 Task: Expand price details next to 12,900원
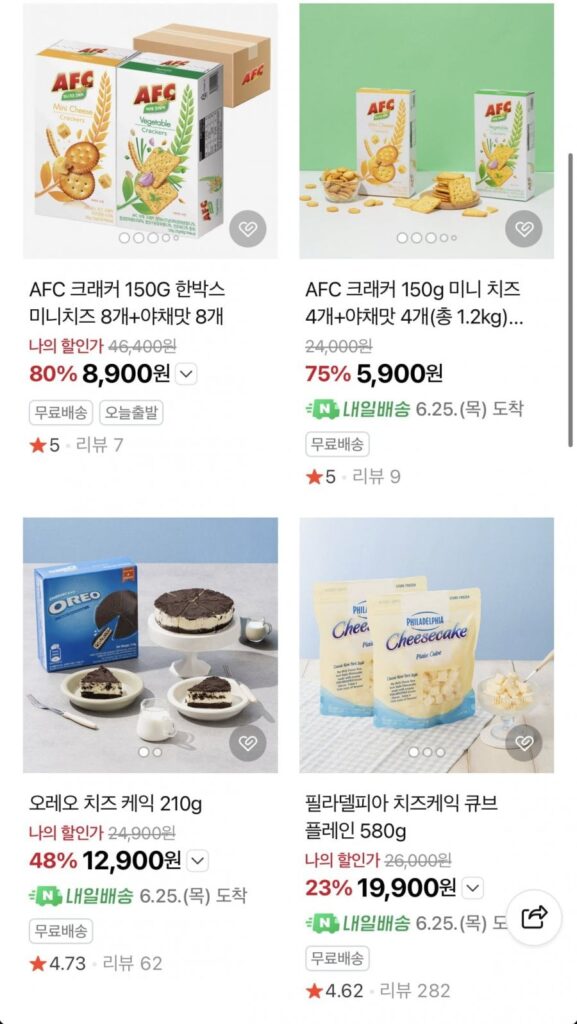click(198, 861)
